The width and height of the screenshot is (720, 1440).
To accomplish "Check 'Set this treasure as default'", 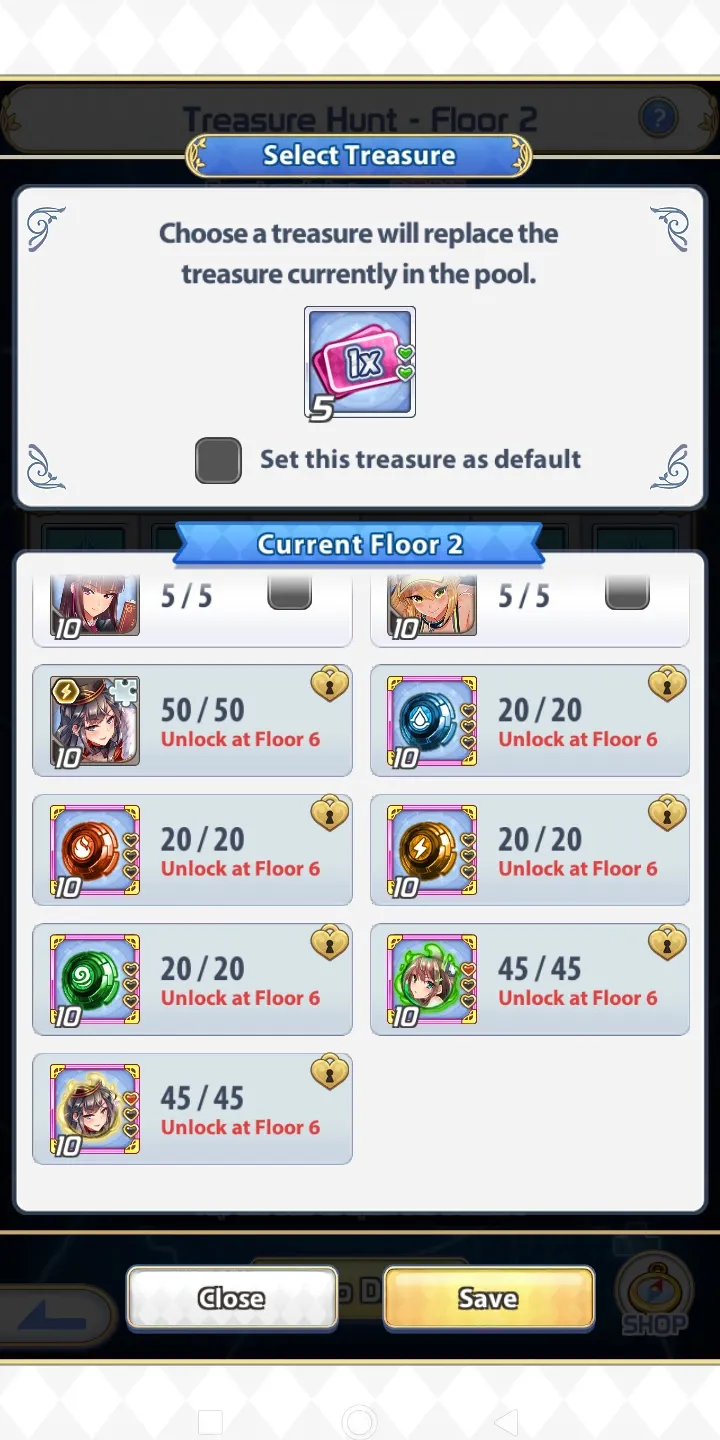I will coord(218,460).
